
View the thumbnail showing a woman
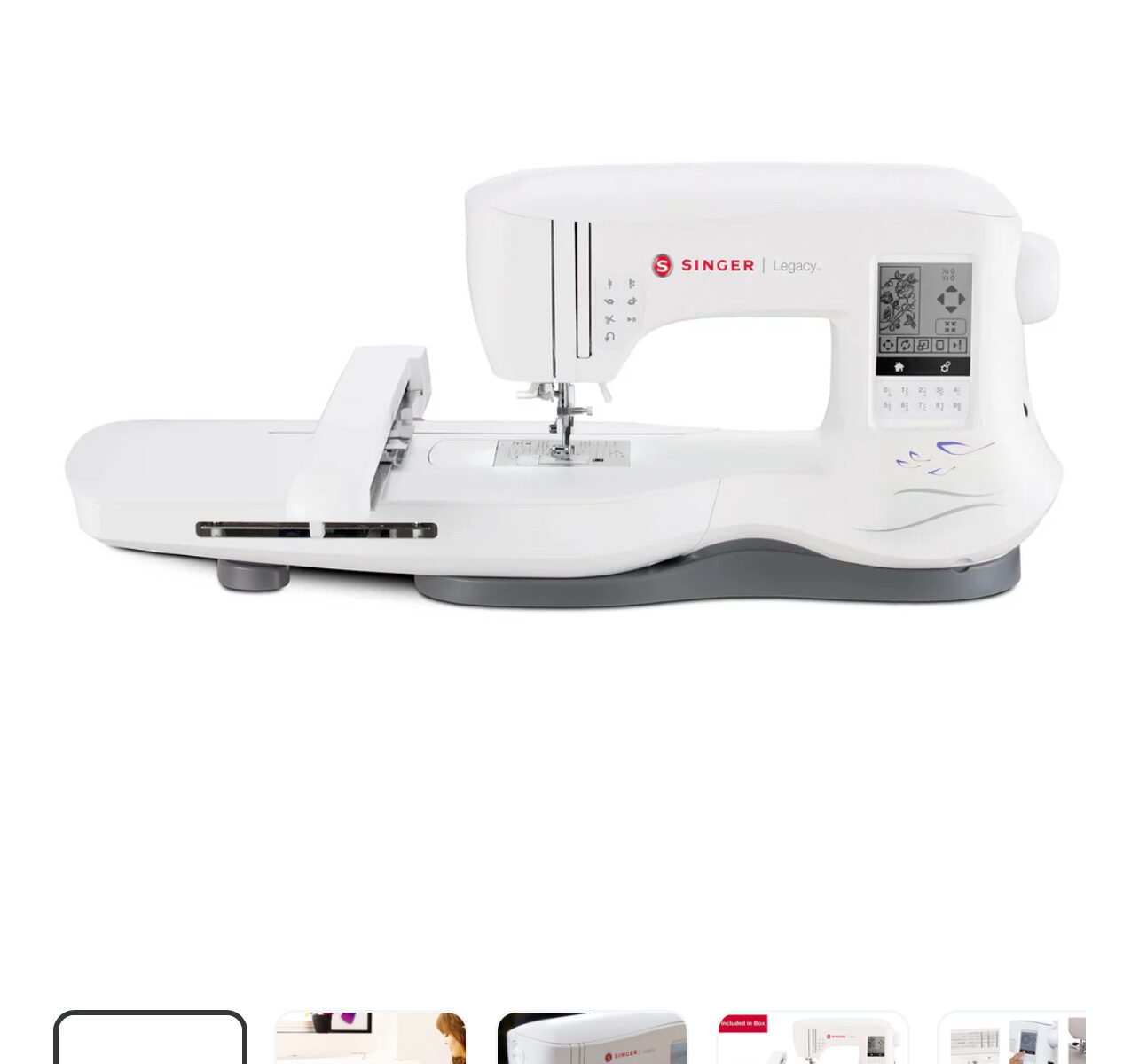click(x=371, y=1039)
